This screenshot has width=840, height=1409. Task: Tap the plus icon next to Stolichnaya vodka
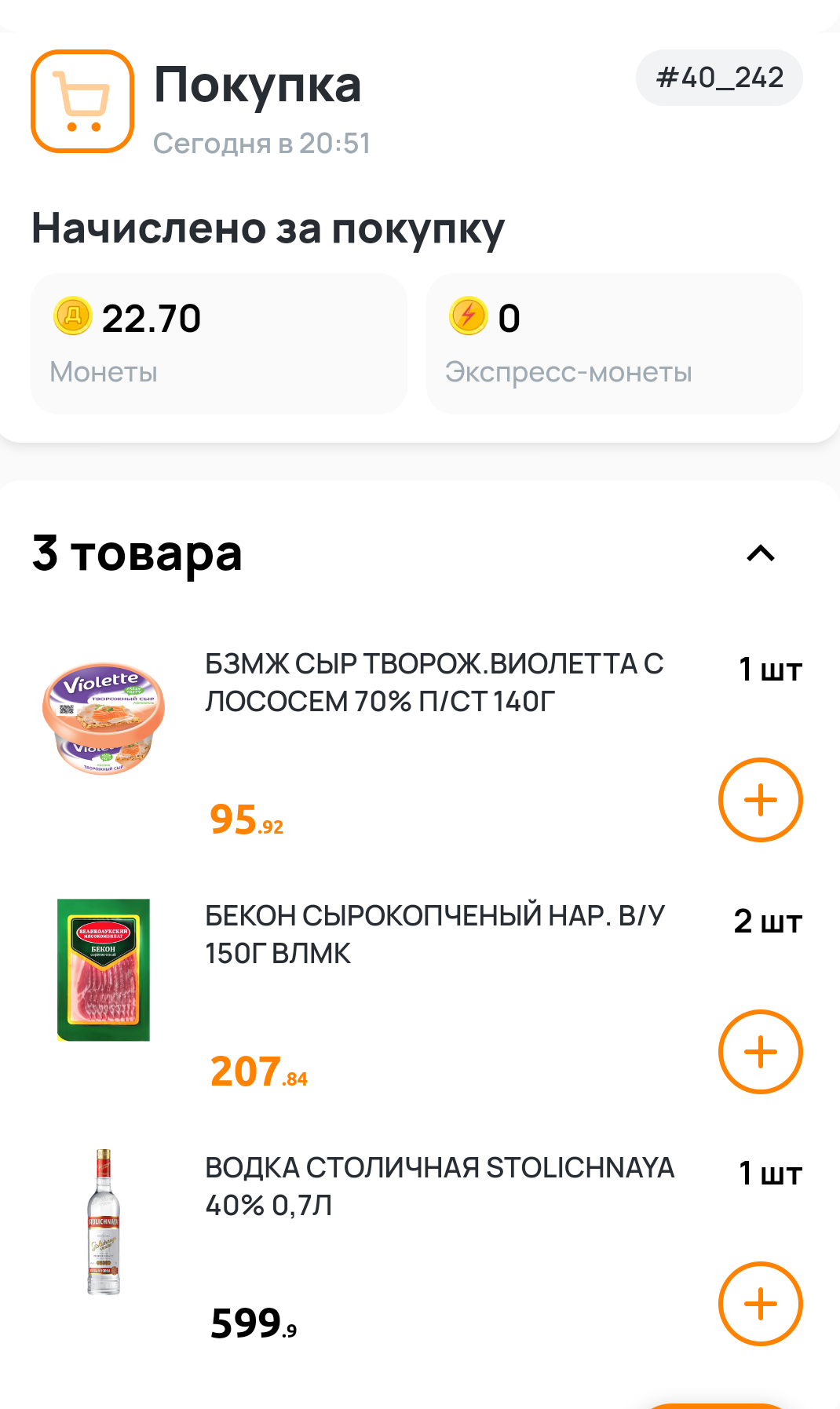759,1304
